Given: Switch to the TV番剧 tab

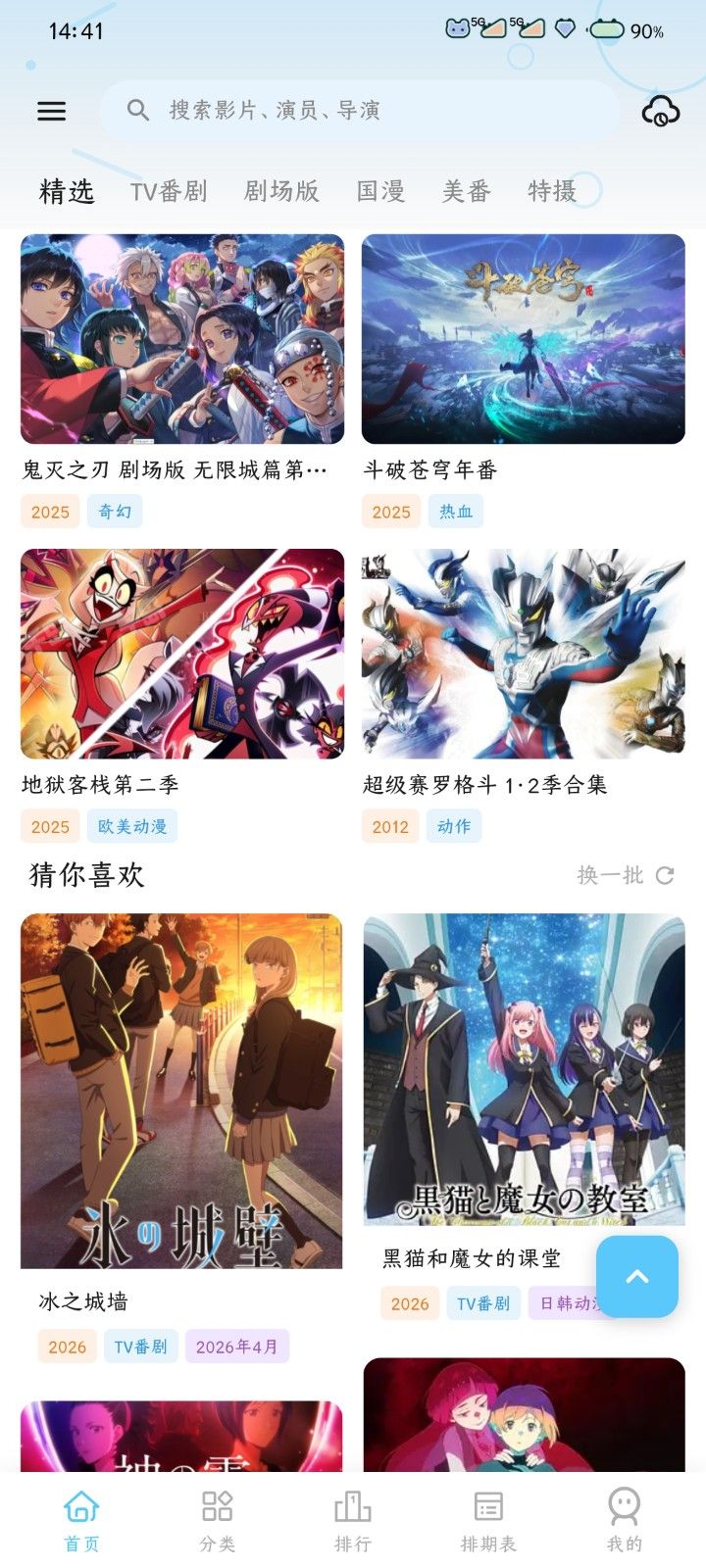Looking at the screenshot, I should (x=172, y=191).
